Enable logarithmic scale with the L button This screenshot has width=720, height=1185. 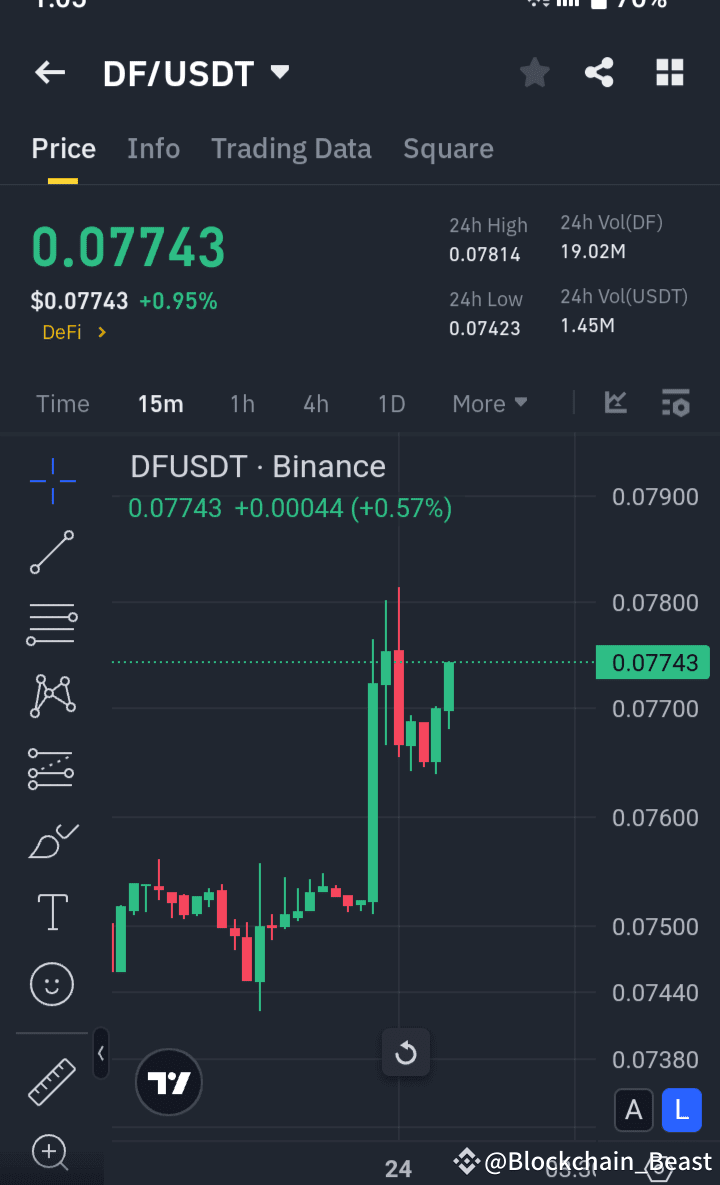[681, 1110]
